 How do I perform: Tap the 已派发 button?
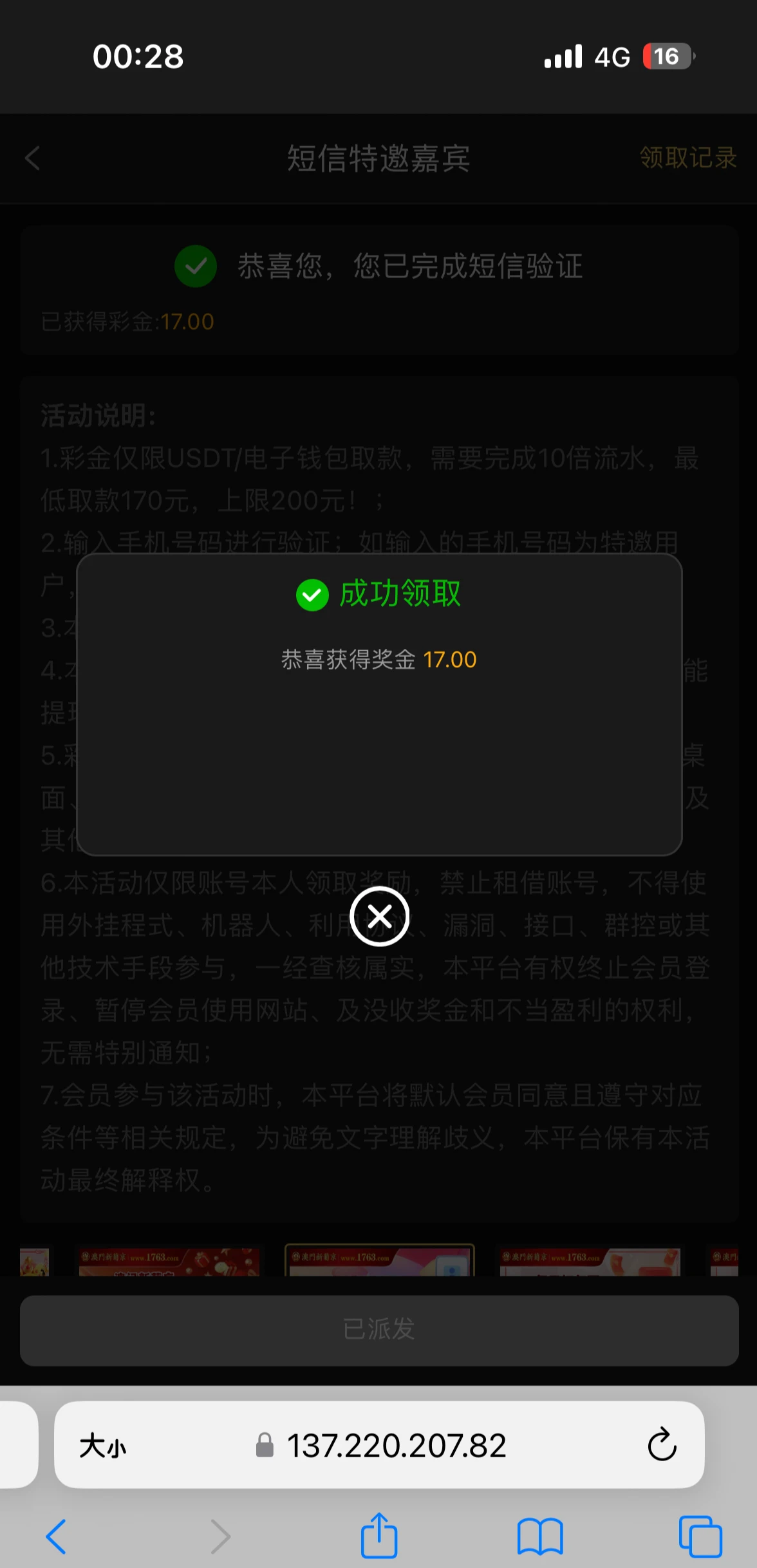pos(379,1330)
